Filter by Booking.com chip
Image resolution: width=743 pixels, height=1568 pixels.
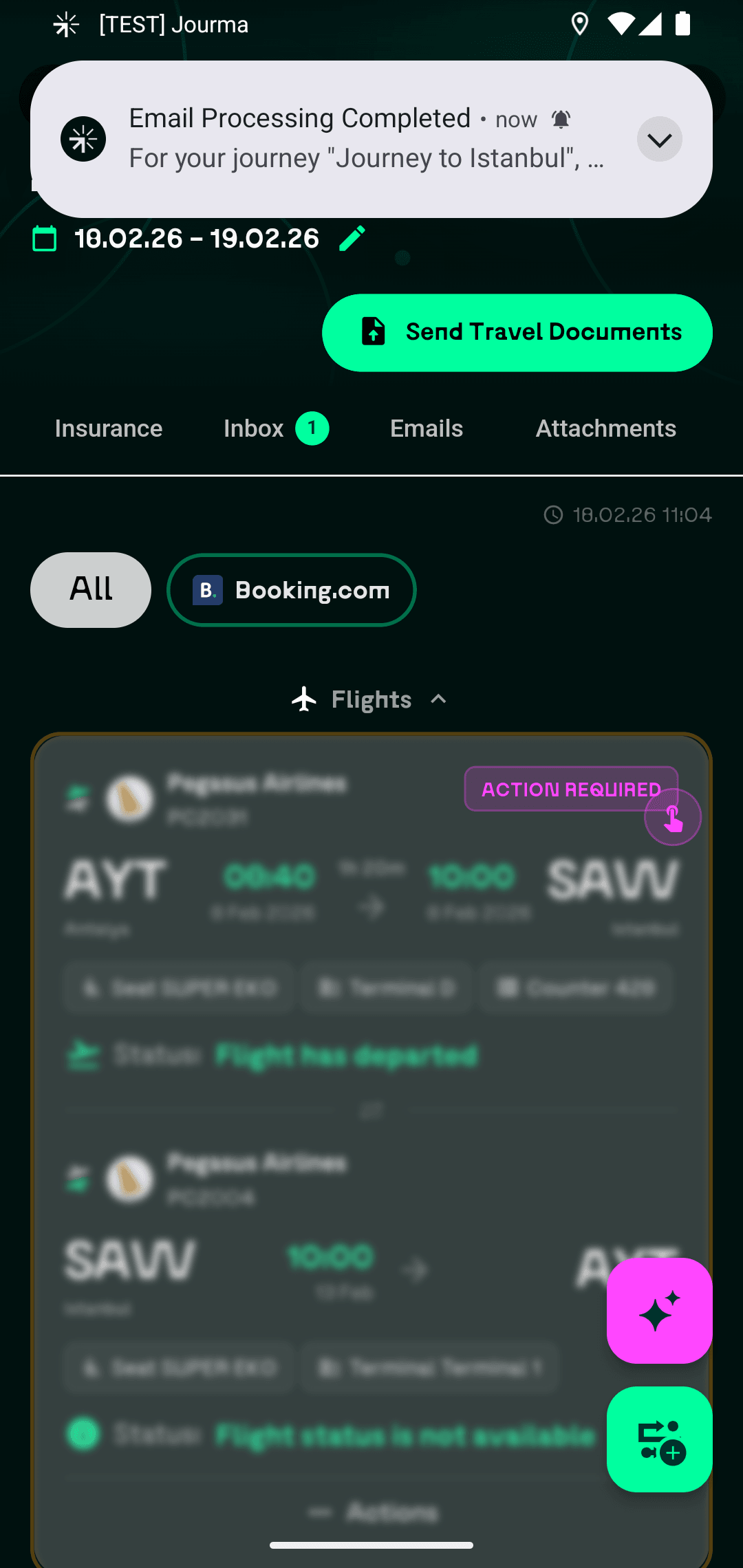click(x=292, y=589)
